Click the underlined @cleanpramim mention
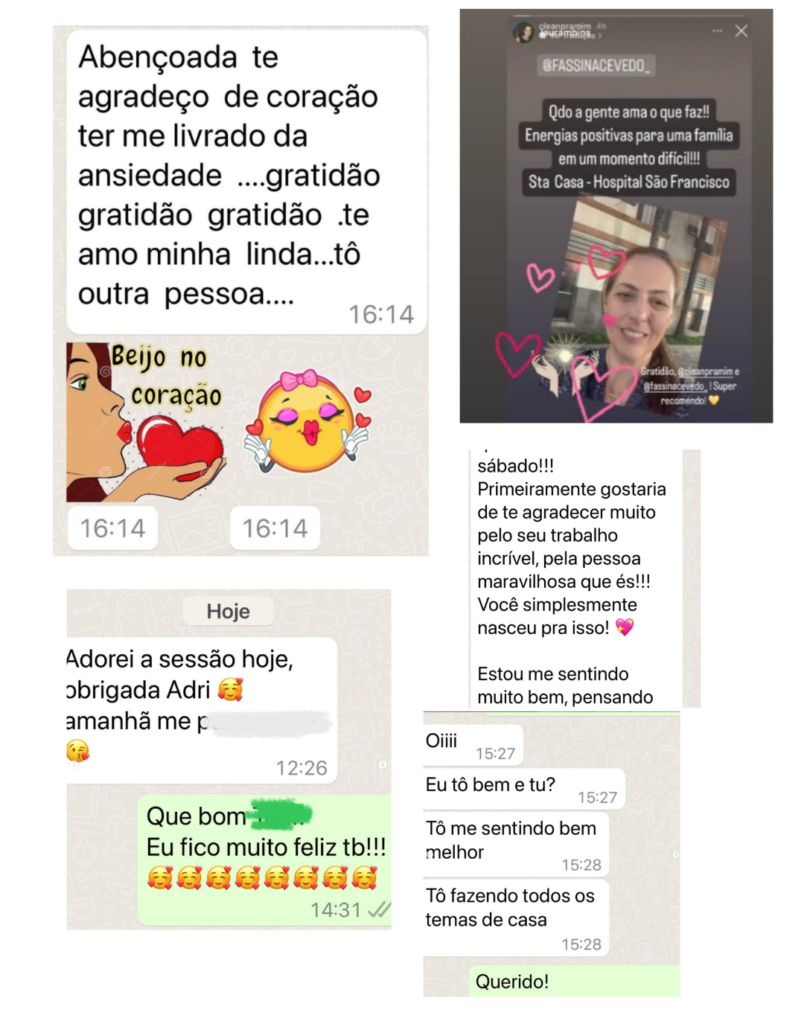The image size is (804, 1024). coord(705,372)
